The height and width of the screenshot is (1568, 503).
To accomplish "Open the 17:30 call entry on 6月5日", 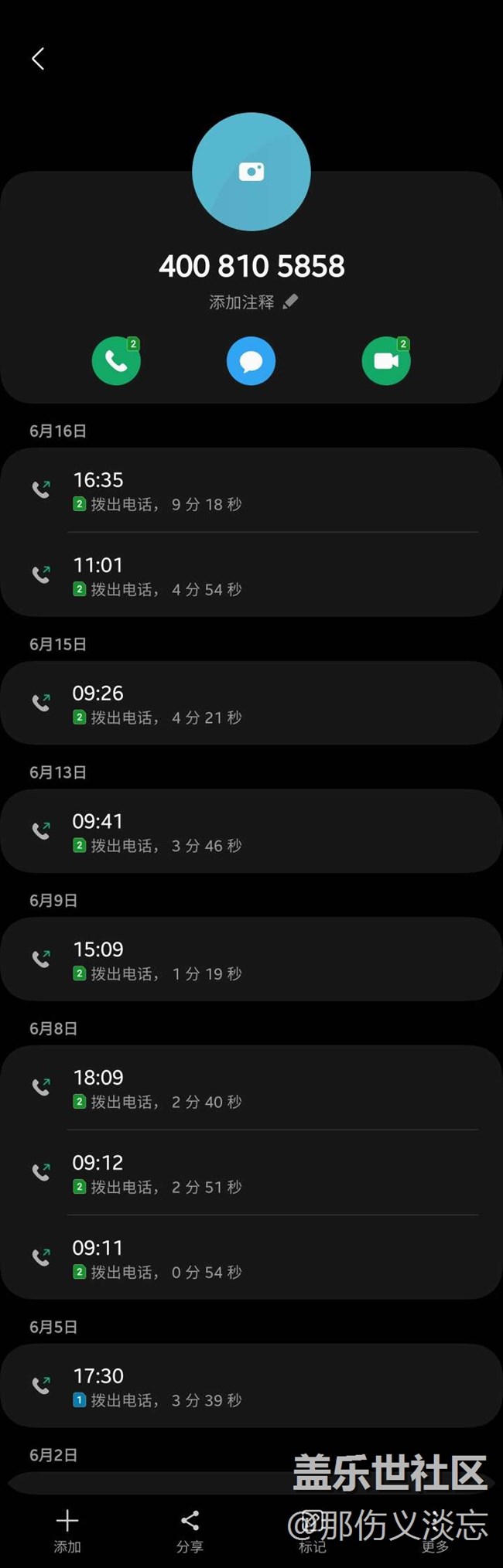I will pyautogui.click(x=251, y=1386).
